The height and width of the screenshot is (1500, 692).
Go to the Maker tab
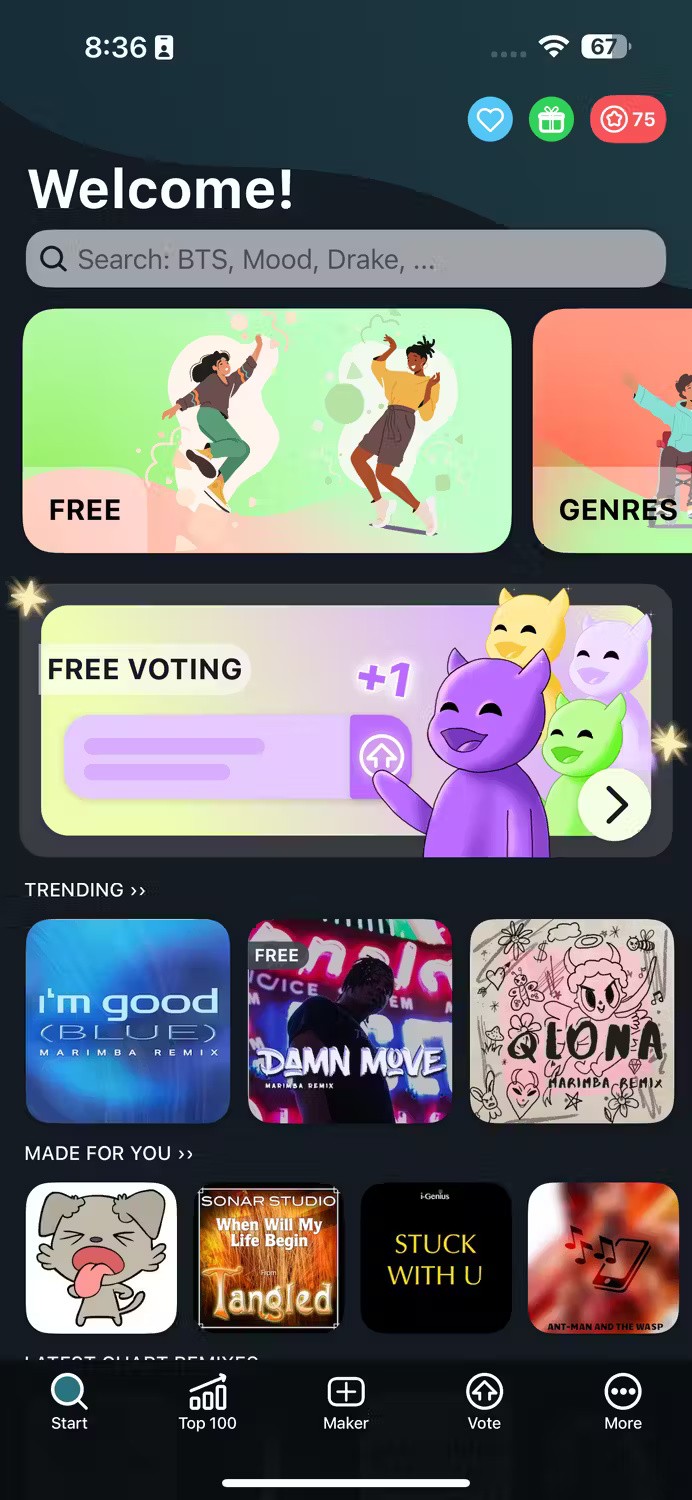[x=346, y=1403]
